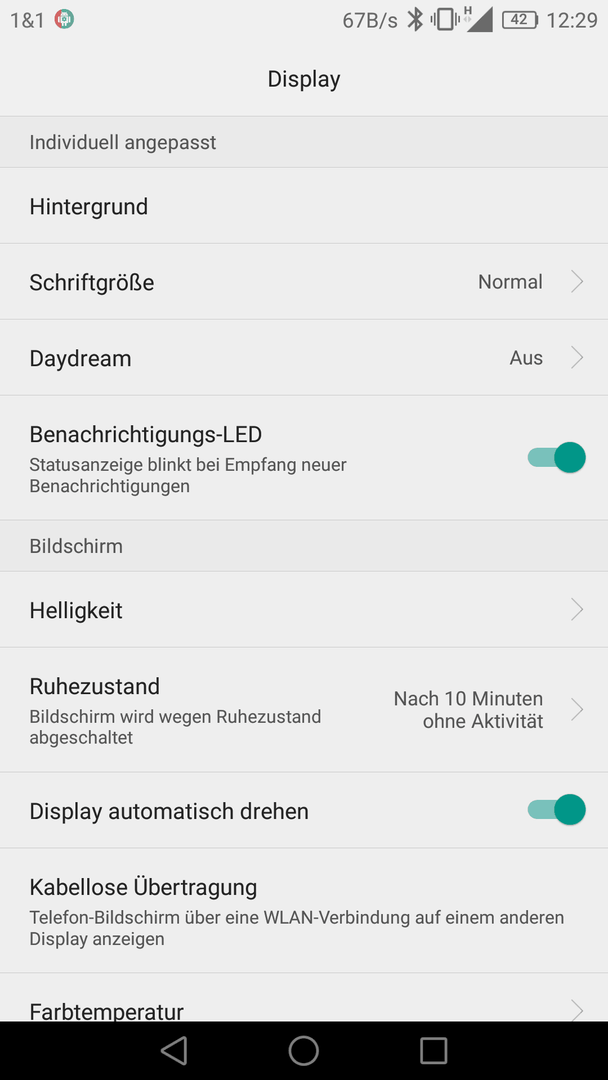Open Kabellose Übertragung wireless display

[x=304, y=911]
